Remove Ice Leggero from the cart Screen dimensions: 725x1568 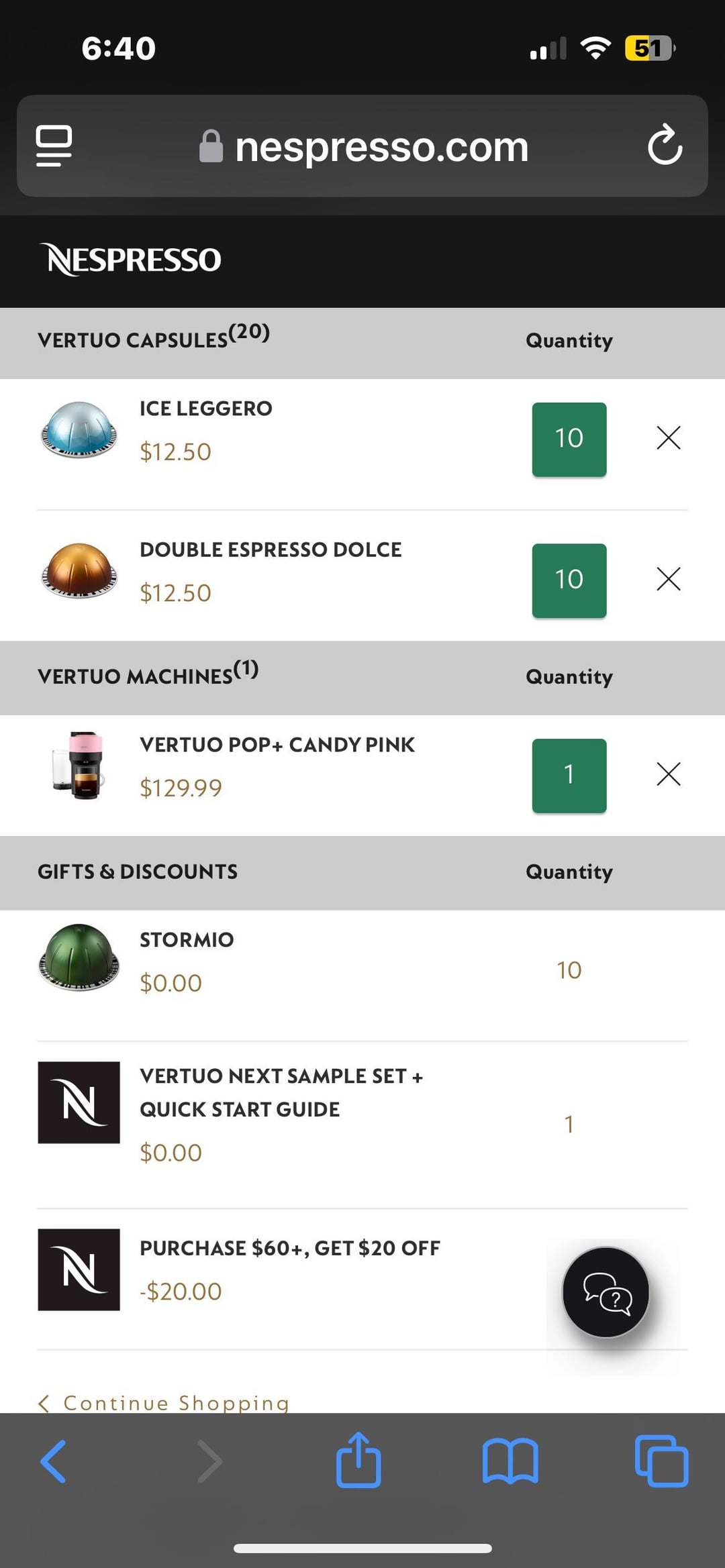669,438
